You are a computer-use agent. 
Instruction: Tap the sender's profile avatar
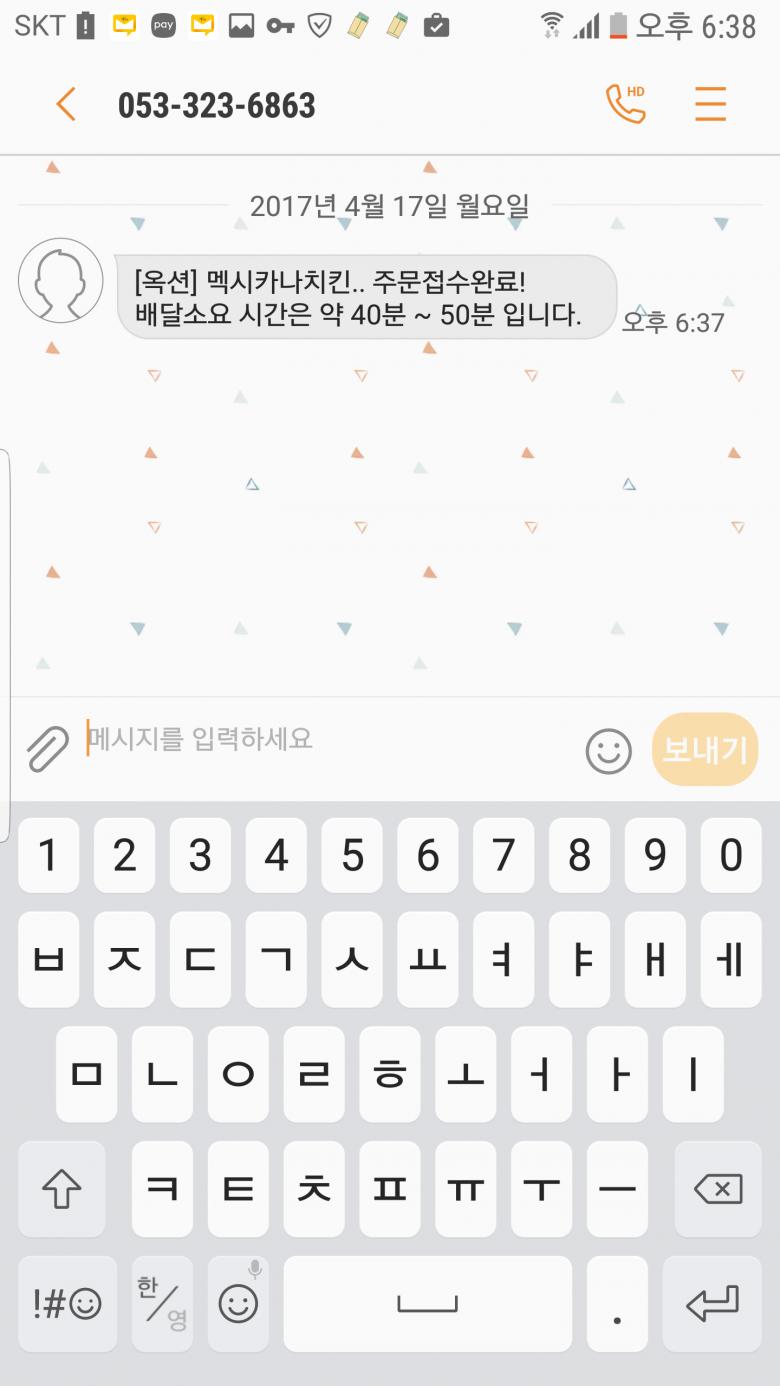pos(61,281)
